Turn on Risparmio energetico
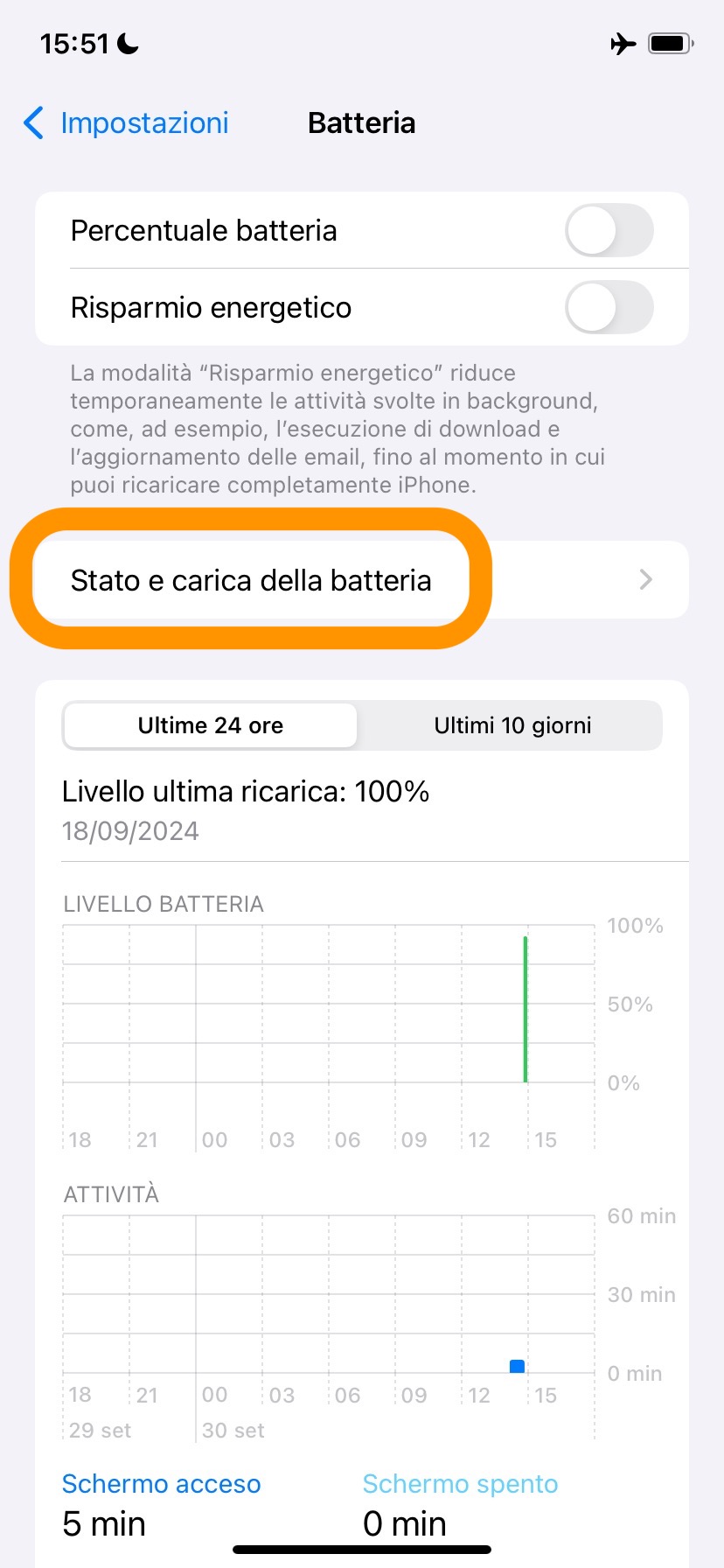This screenshot has width=724, height=1568. [x=609, y=308]
